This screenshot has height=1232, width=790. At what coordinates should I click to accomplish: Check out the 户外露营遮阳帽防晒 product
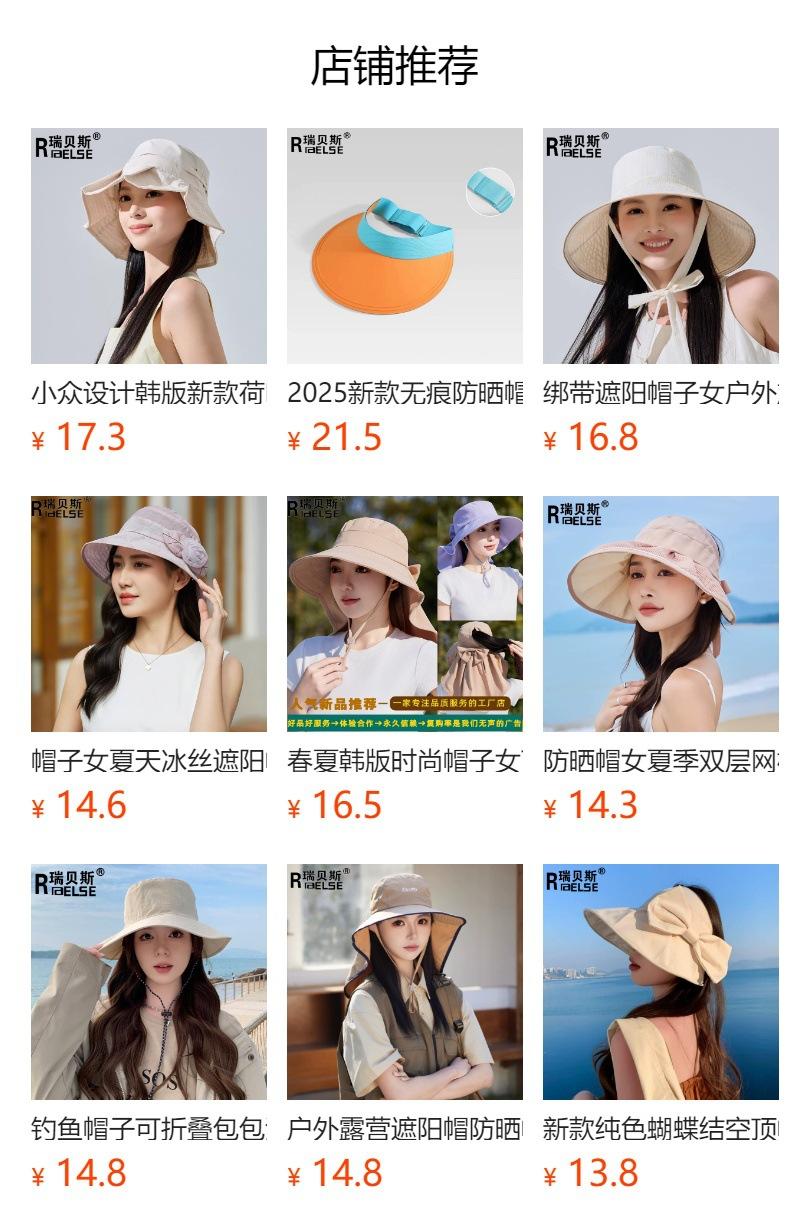pyautogui.click(x=405, y=1028)
